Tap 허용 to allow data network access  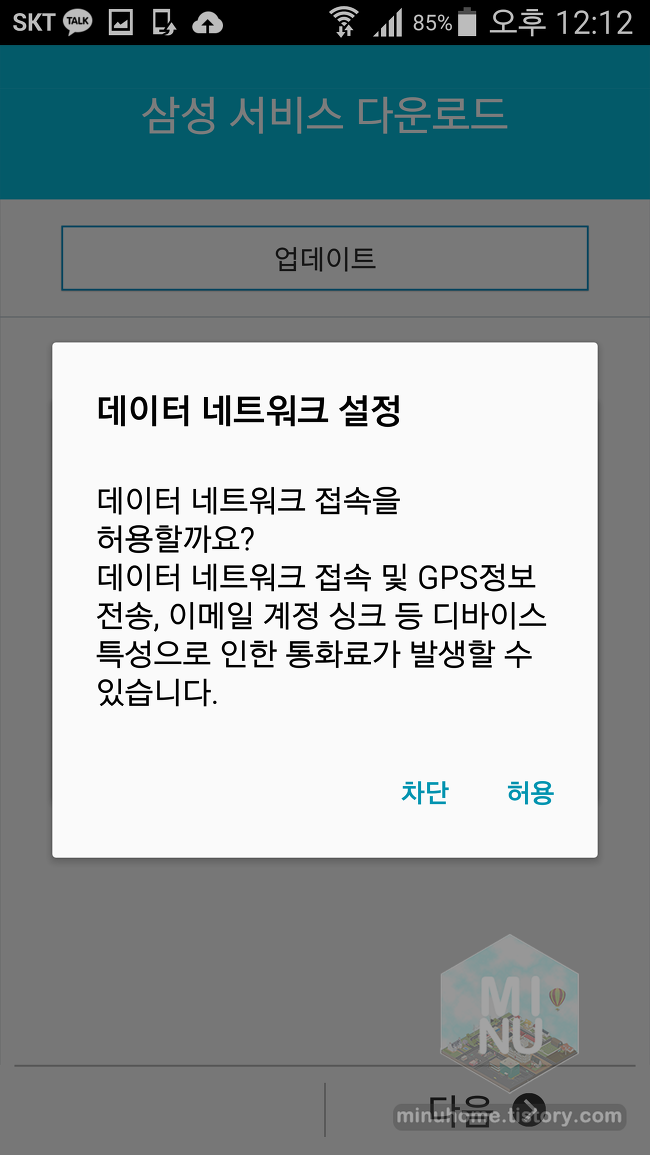[x=530, y=793]
